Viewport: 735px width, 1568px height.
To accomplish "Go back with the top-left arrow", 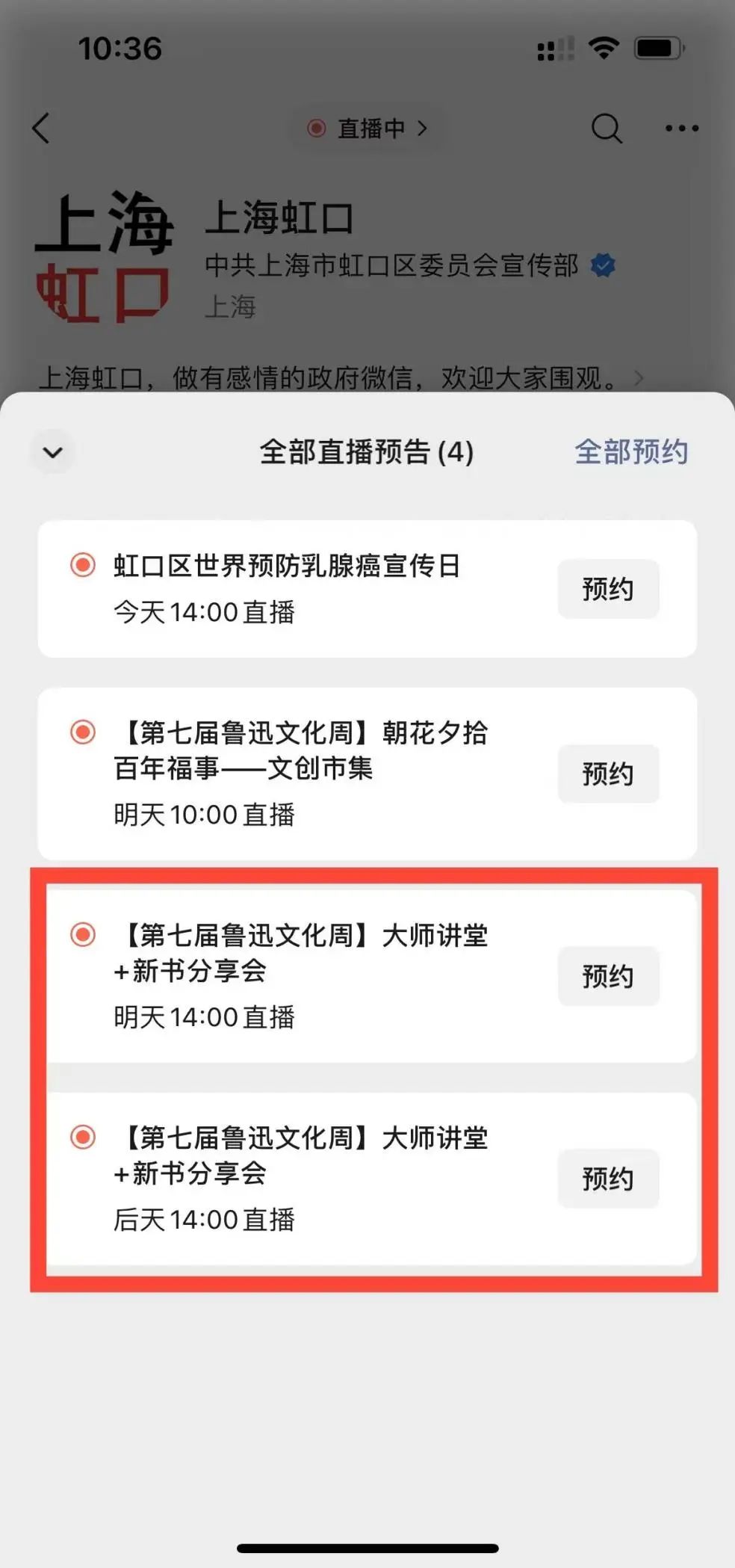I will tap(42, 129).
